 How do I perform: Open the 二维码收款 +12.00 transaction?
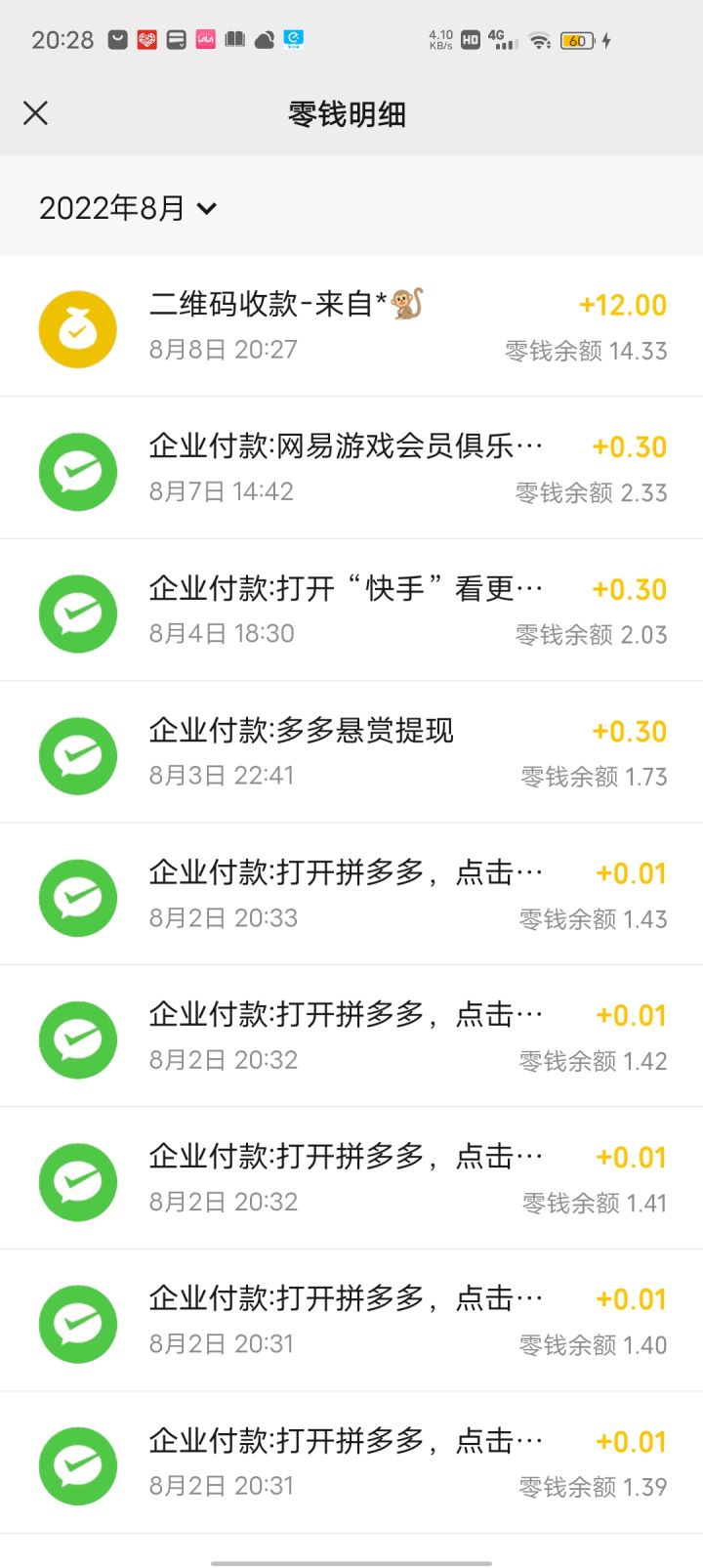click(x=351, y=326)
